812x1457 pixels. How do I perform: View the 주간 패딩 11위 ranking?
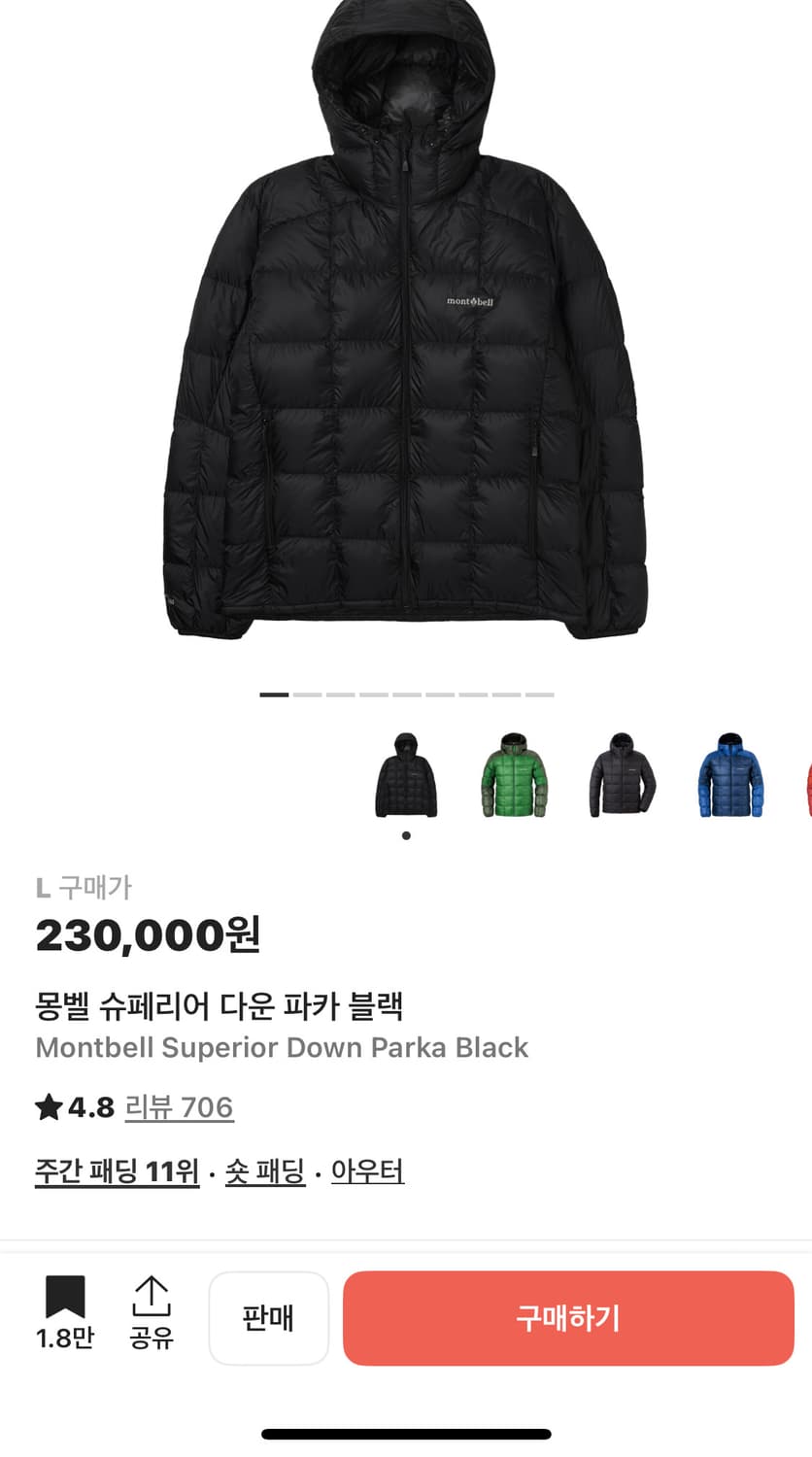[117, 1171]
